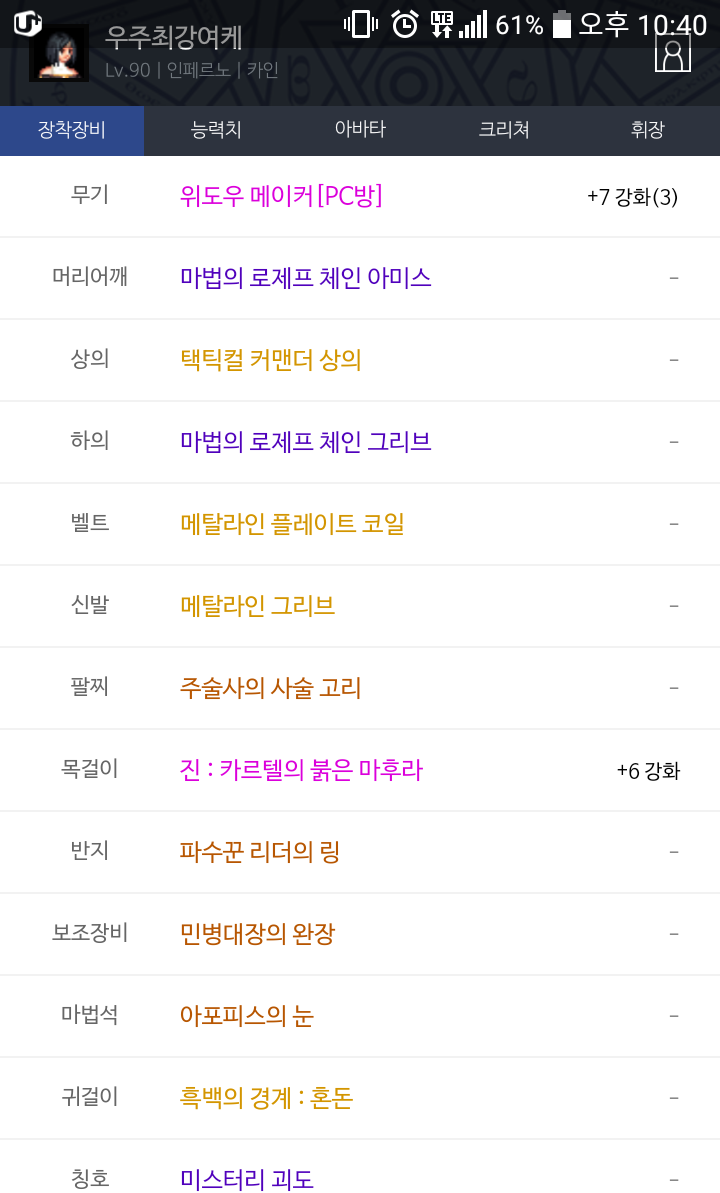Image resolution: width=720 pixels, height=1193 pixels.
Task: Open 진 : 카르텔의 붉은 마후라 necklace
Action: pos(301,771)
